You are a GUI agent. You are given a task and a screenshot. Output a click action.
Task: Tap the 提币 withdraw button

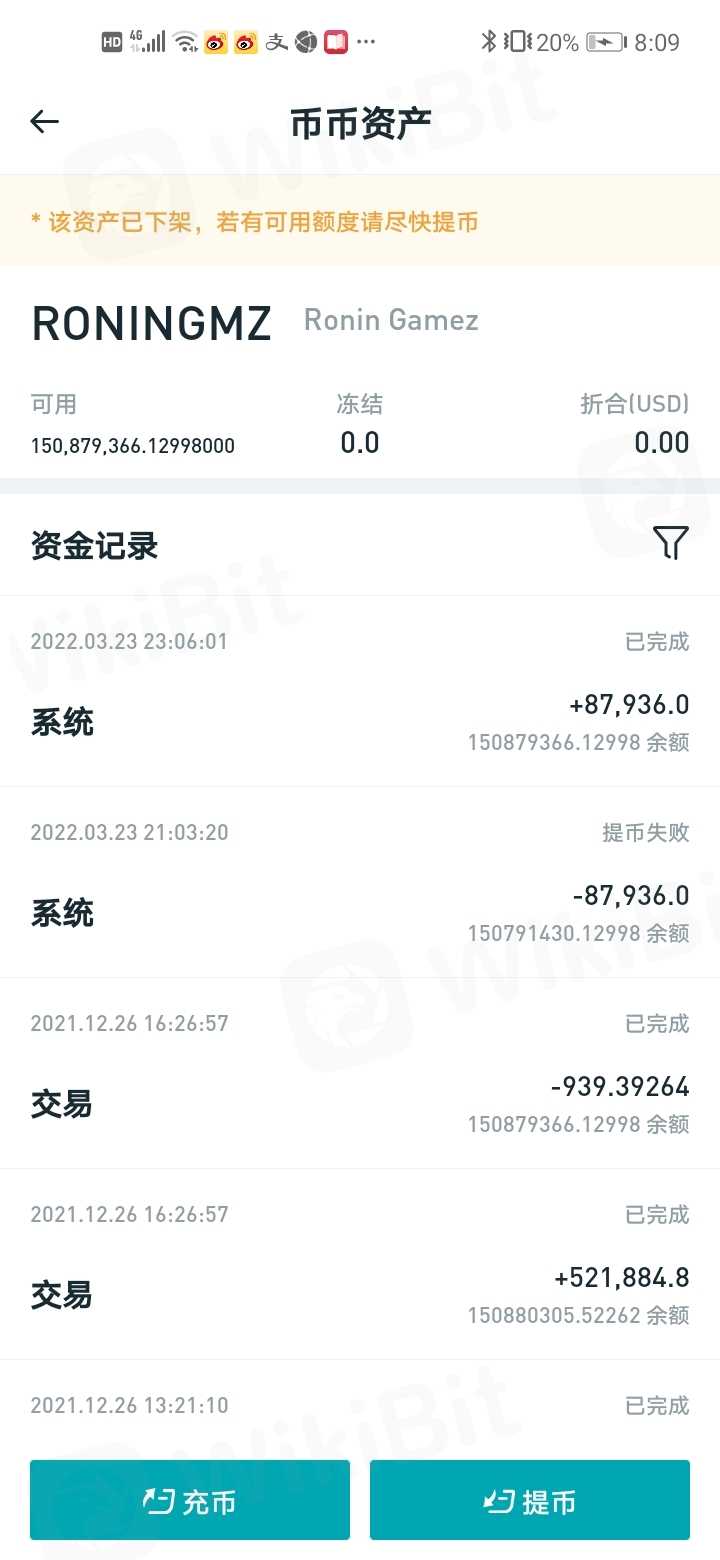(x=530, y=1500)
